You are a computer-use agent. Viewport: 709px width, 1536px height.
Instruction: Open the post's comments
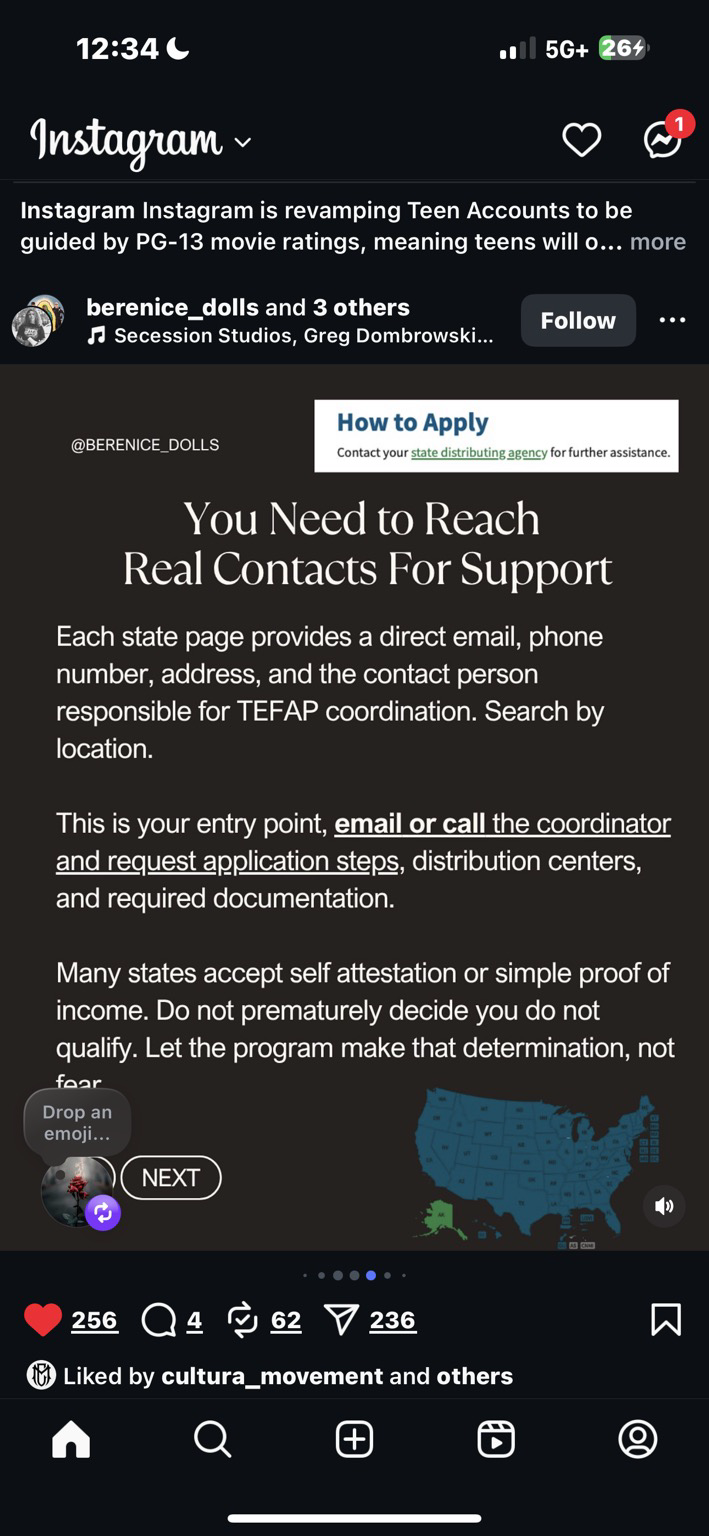pos(159,1320)
